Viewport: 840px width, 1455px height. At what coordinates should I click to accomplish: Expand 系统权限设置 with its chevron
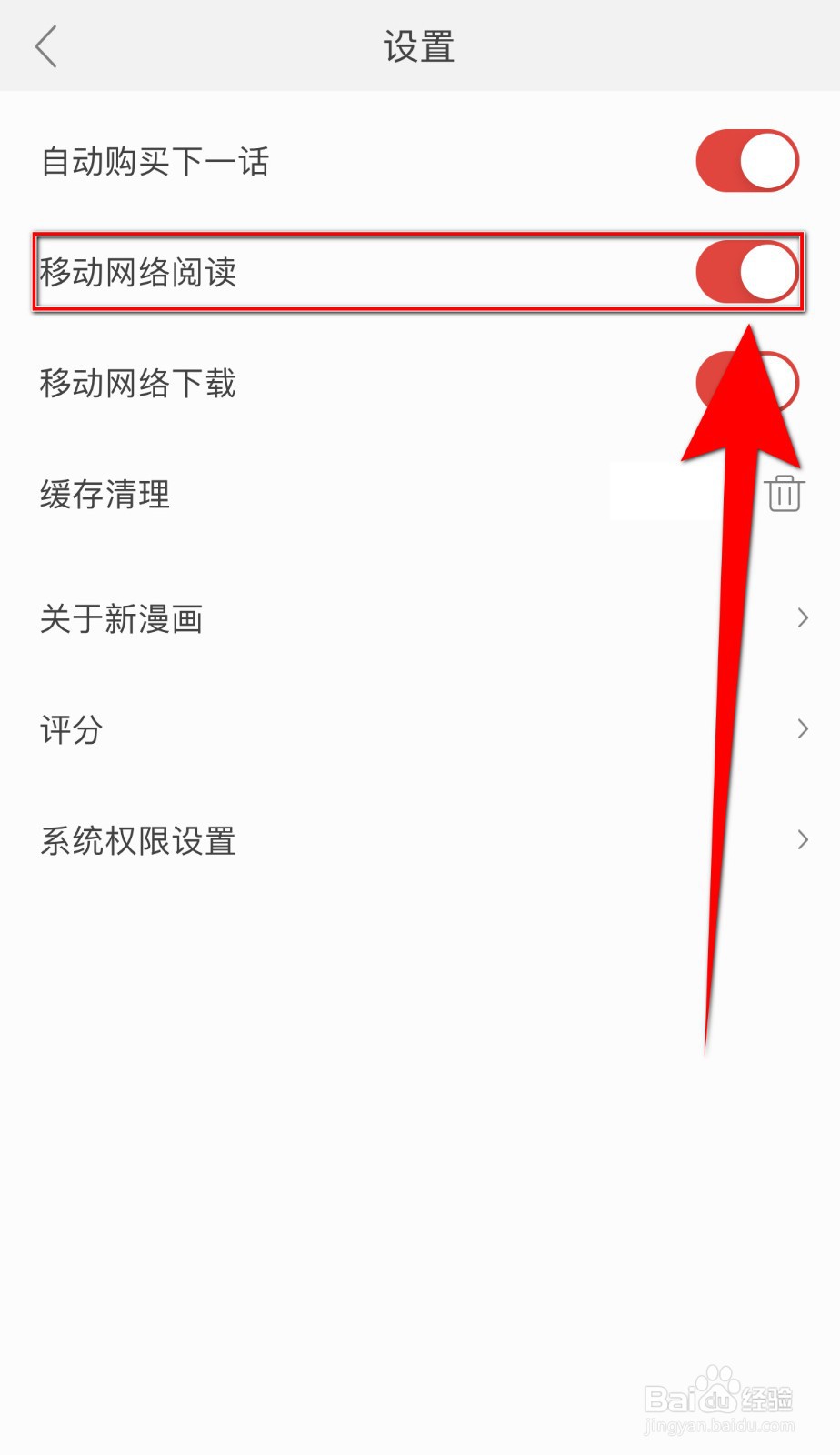pos(803,839)
